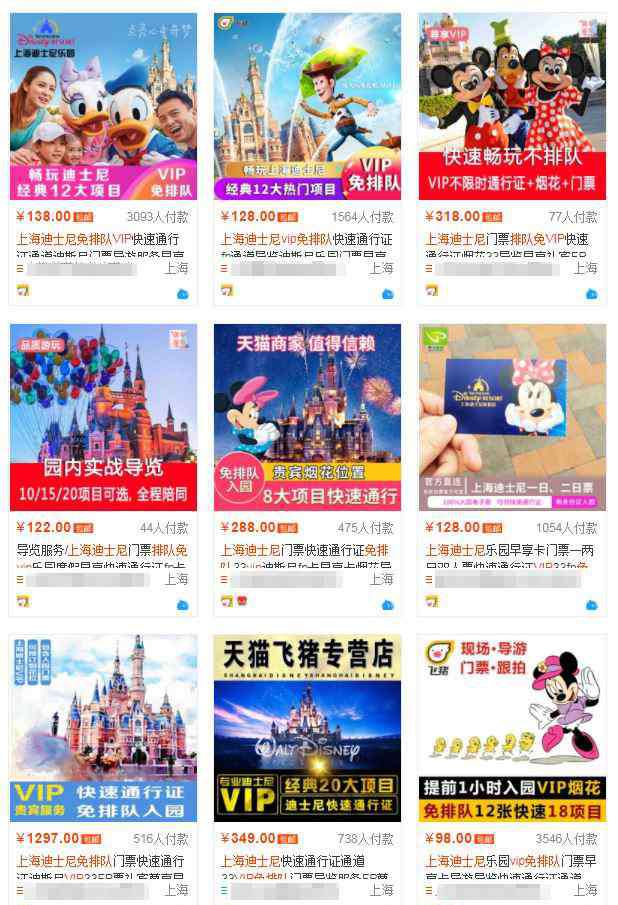View the ¥128.00 early entry card listing
This screenshot has width=618, height=905.
point(511,417)
